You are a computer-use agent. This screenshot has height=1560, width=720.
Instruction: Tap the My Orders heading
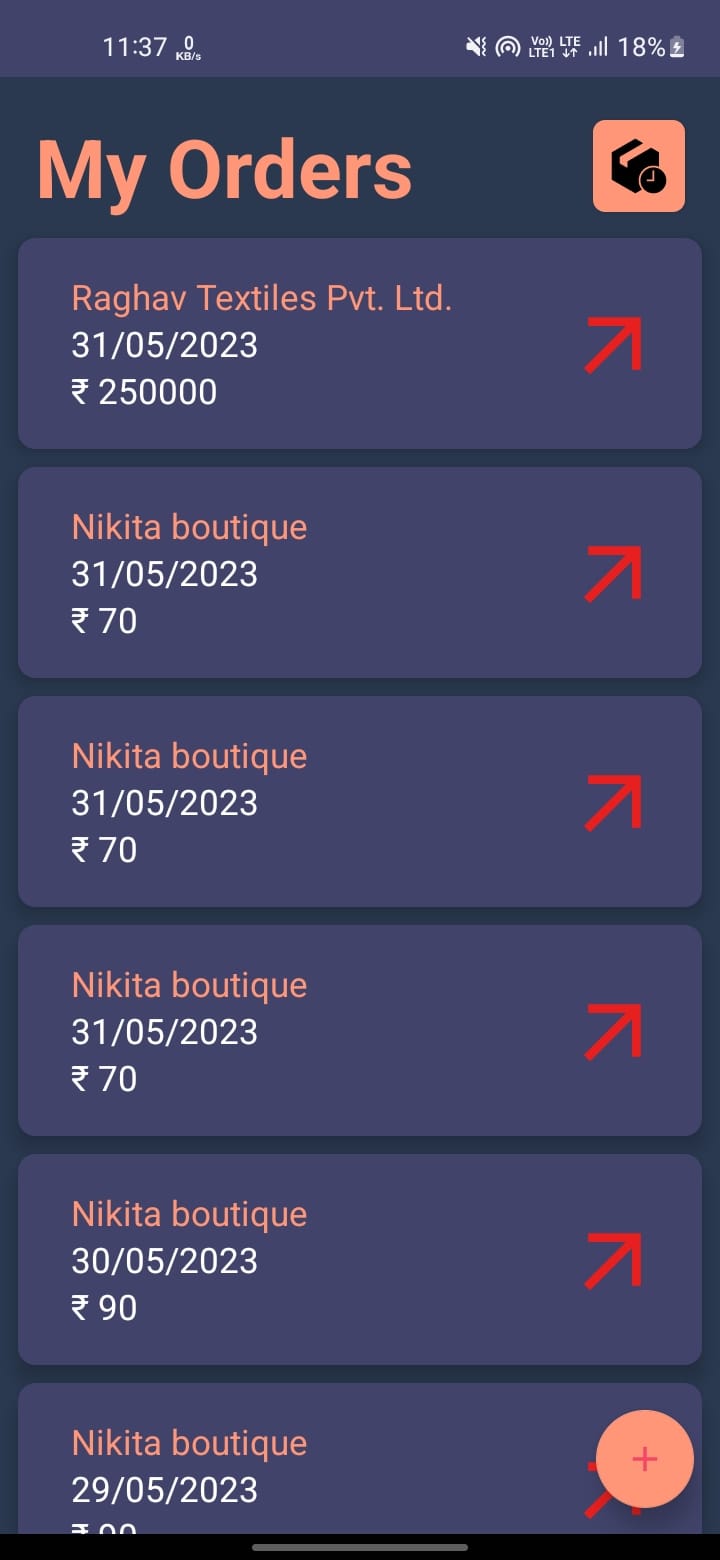point(224,167)
